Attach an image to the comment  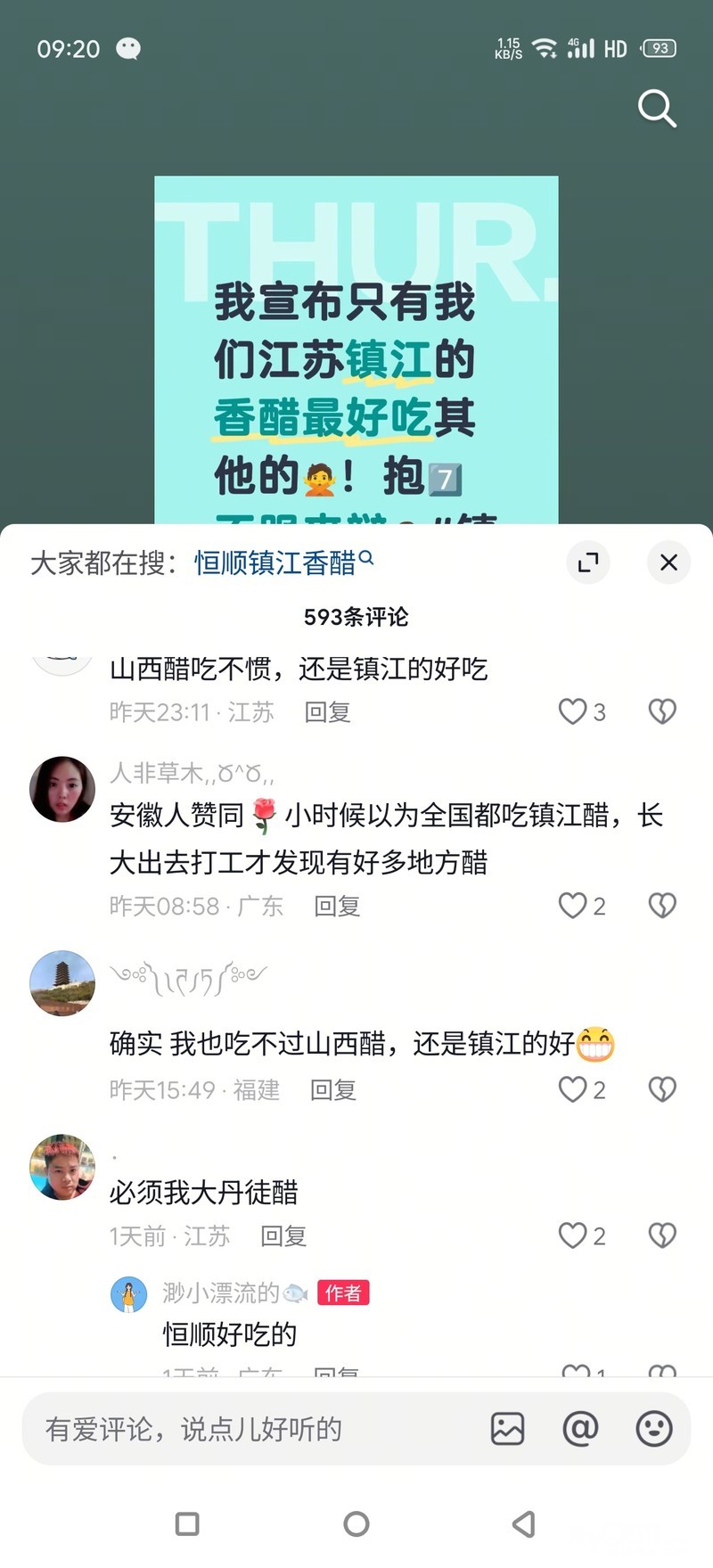pyautogui.click(x=507, y=1429)
